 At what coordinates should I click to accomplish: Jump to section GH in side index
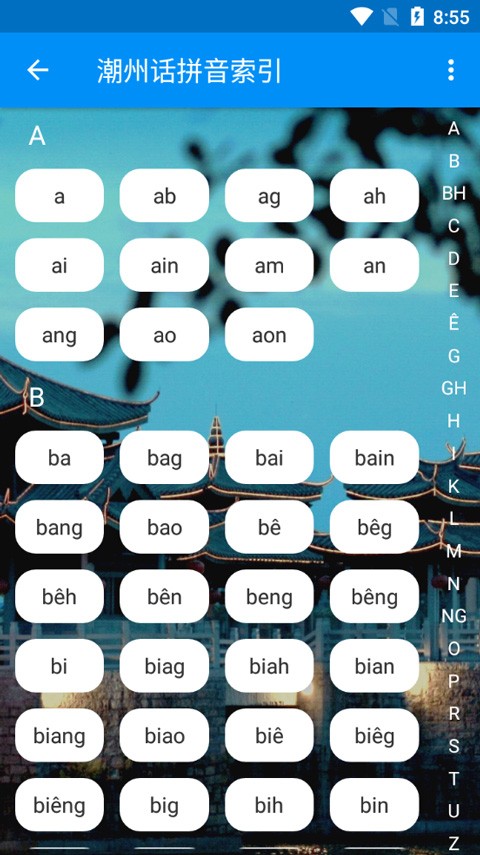[x=454, y=388]
